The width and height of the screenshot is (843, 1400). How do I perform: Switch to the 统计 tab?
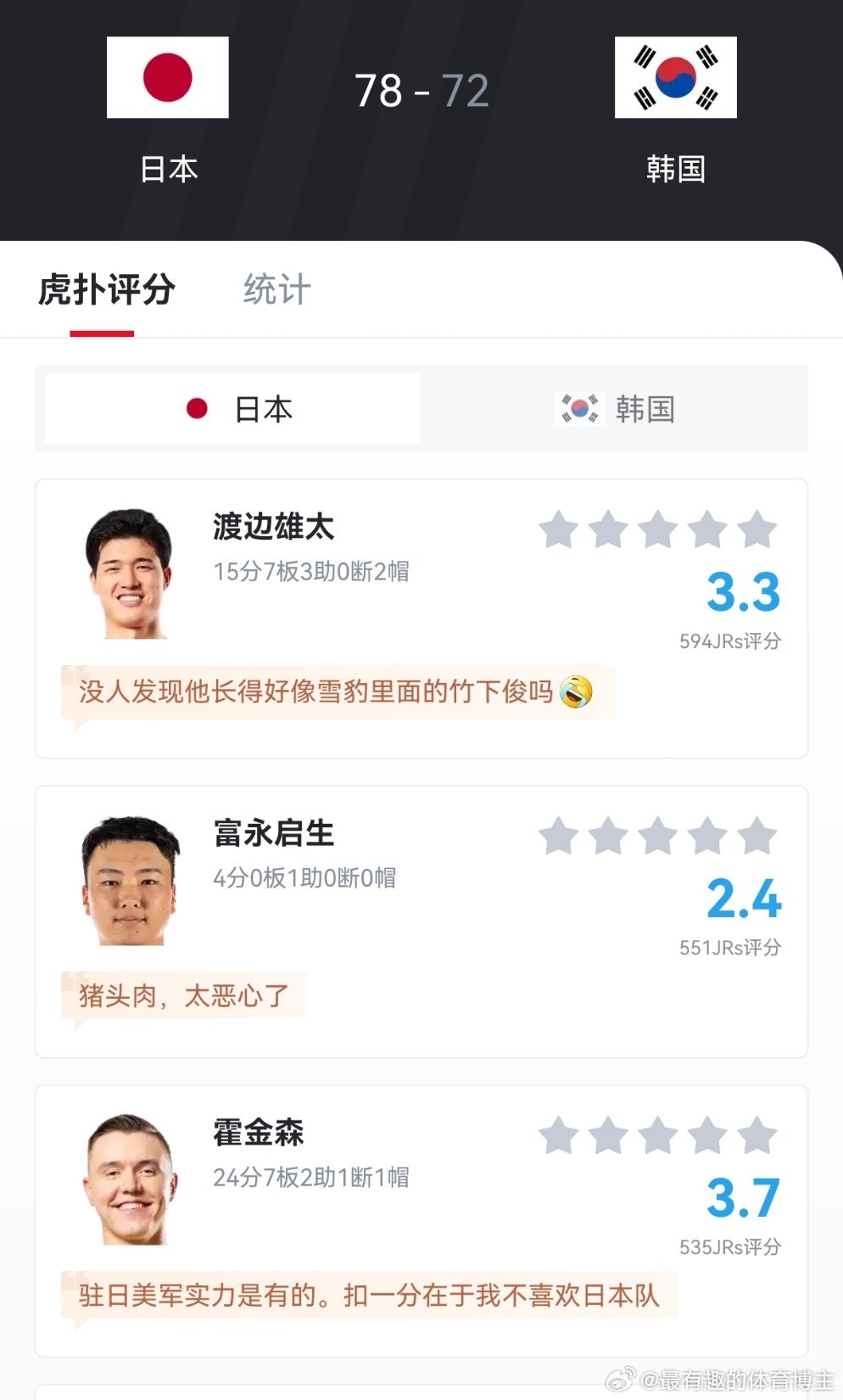tap(276, 290)
